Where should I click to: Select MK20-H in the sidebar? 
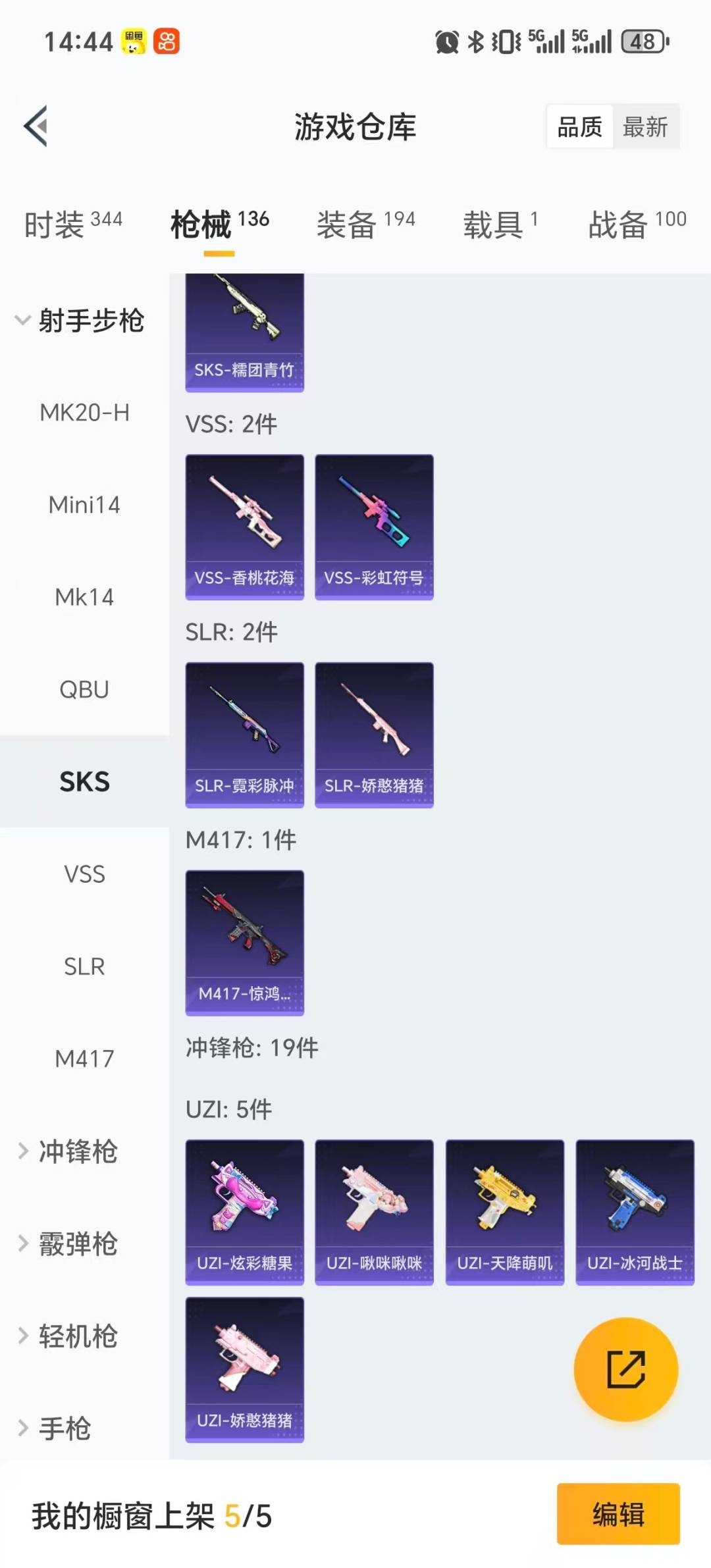click(x=84, y=413)
